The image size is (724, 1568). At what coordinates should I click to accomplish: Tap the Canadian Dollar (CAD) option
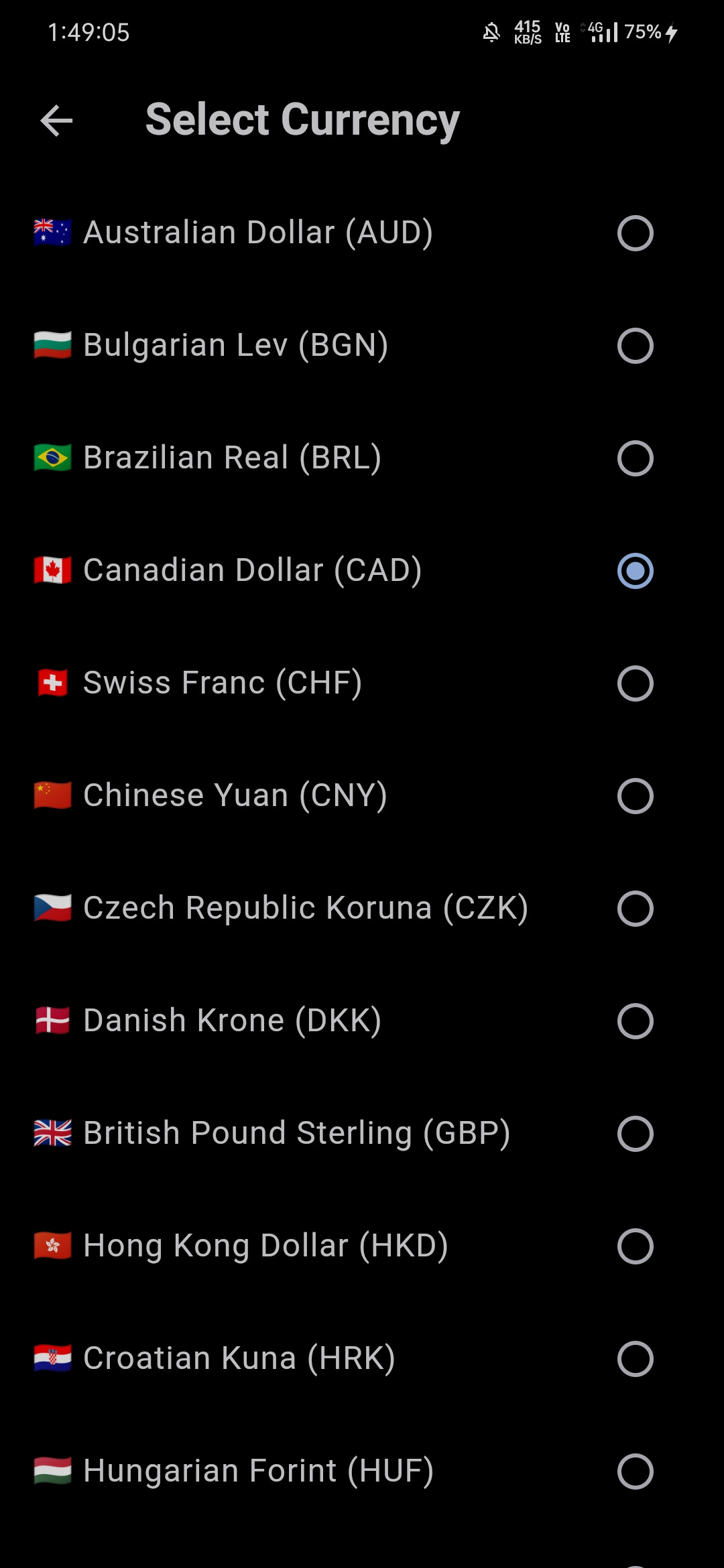point(362,571)
